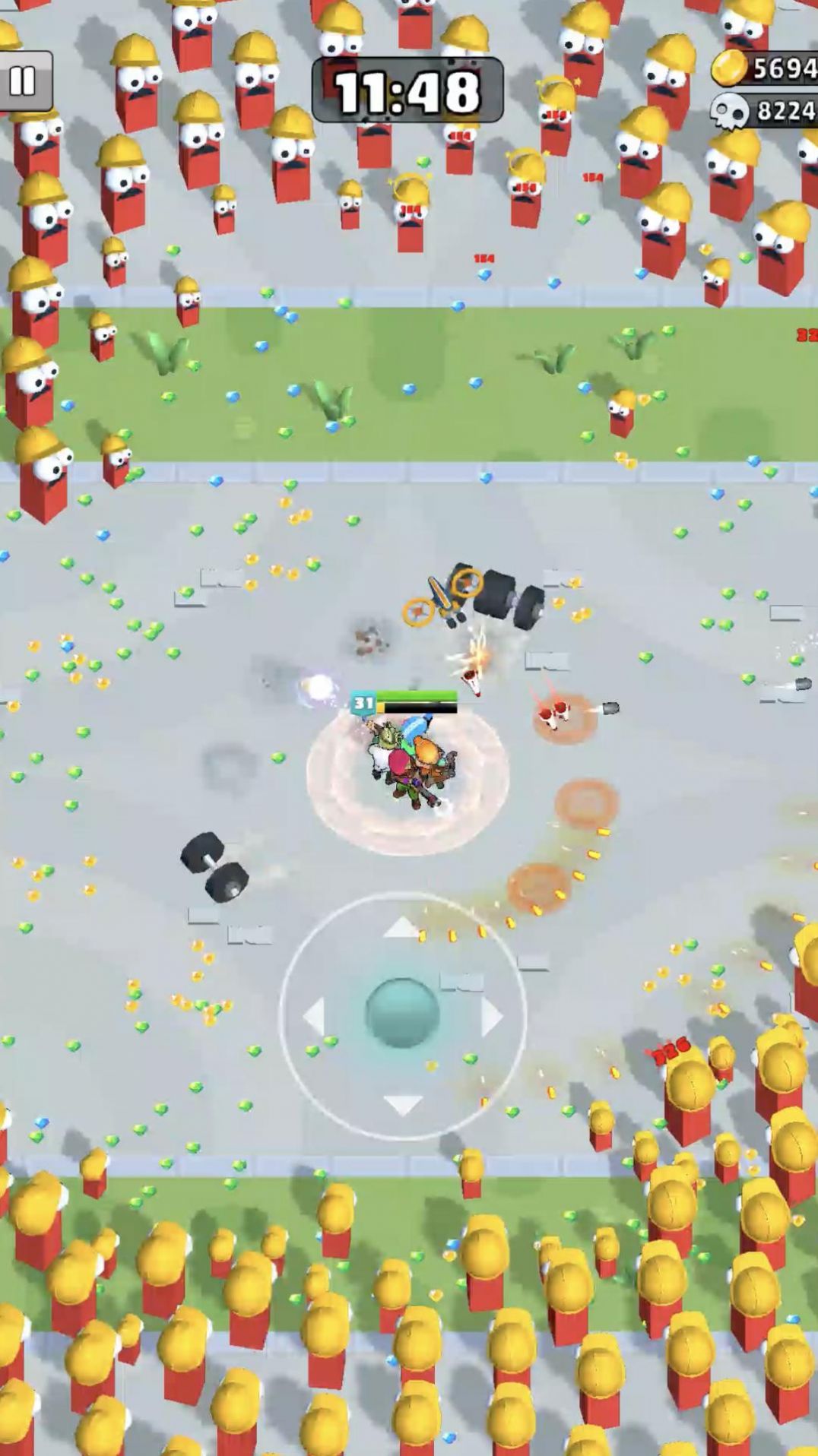Pause the game

(x=24, y=81)
